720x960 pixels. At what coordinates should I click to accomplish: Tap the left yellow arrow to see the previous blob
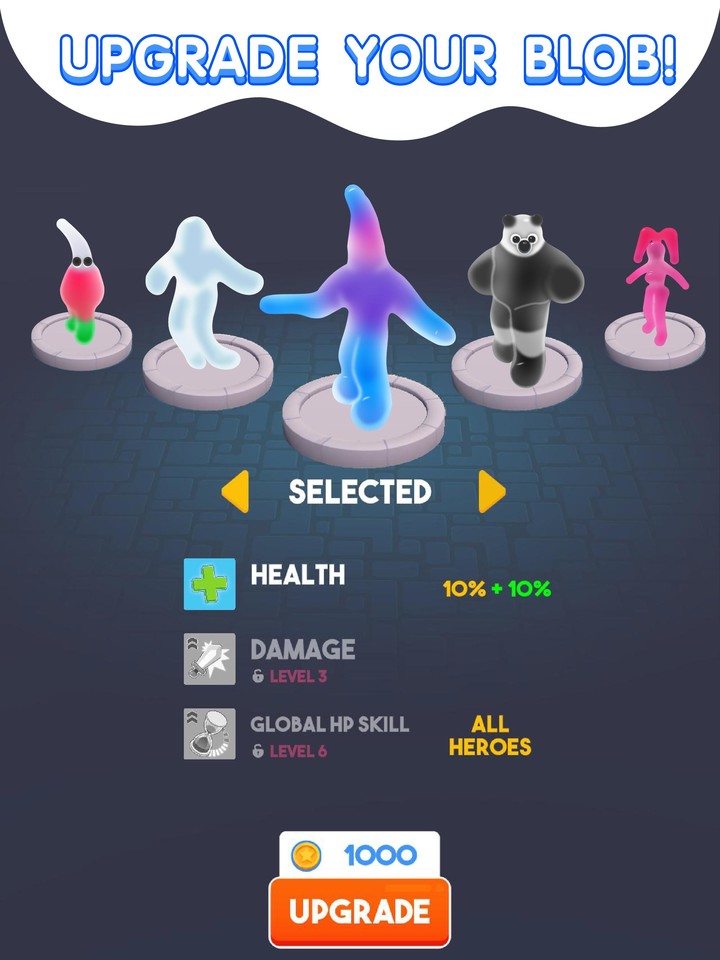tap(235, 492)
